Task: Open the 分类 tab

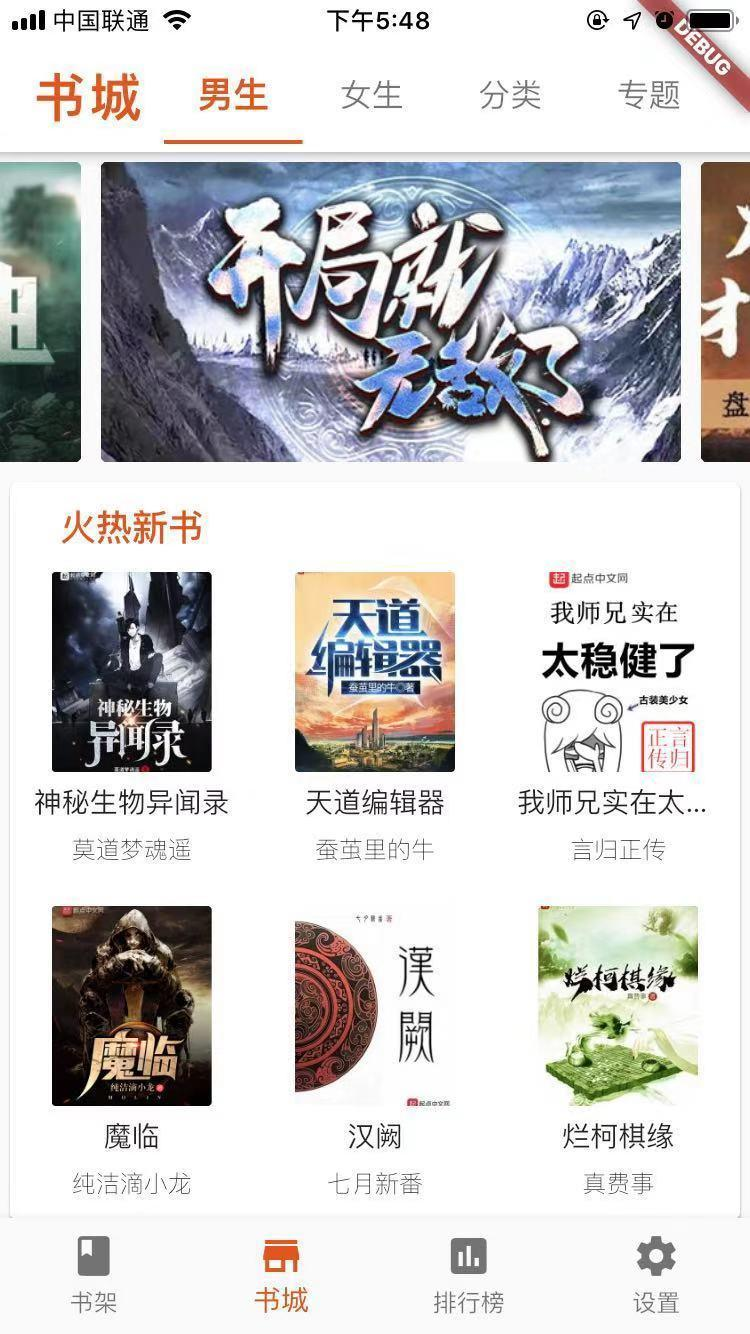Action: (x=510, y=96)
